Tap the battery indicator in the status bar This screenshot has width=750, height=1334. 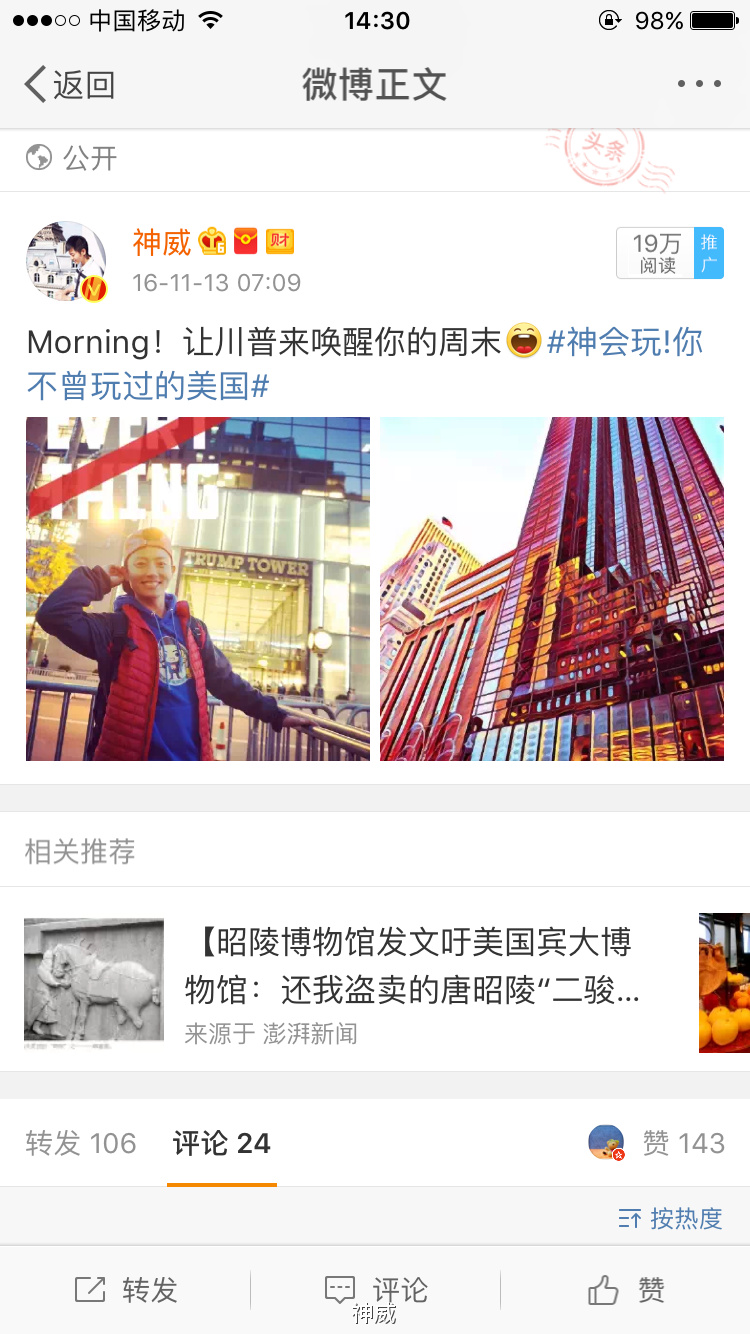click(714, 18)
